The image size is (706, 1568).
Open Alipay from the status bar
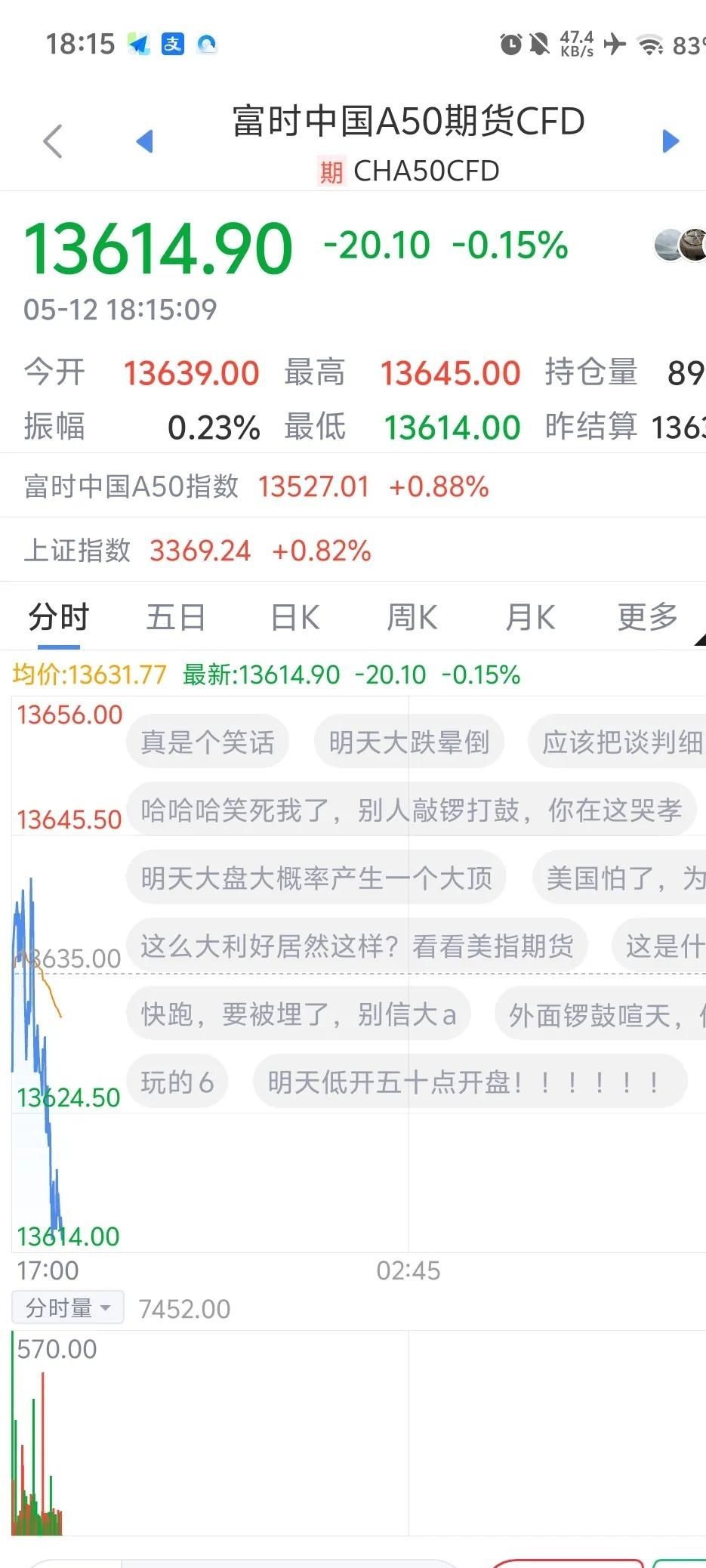coord(172,43)
